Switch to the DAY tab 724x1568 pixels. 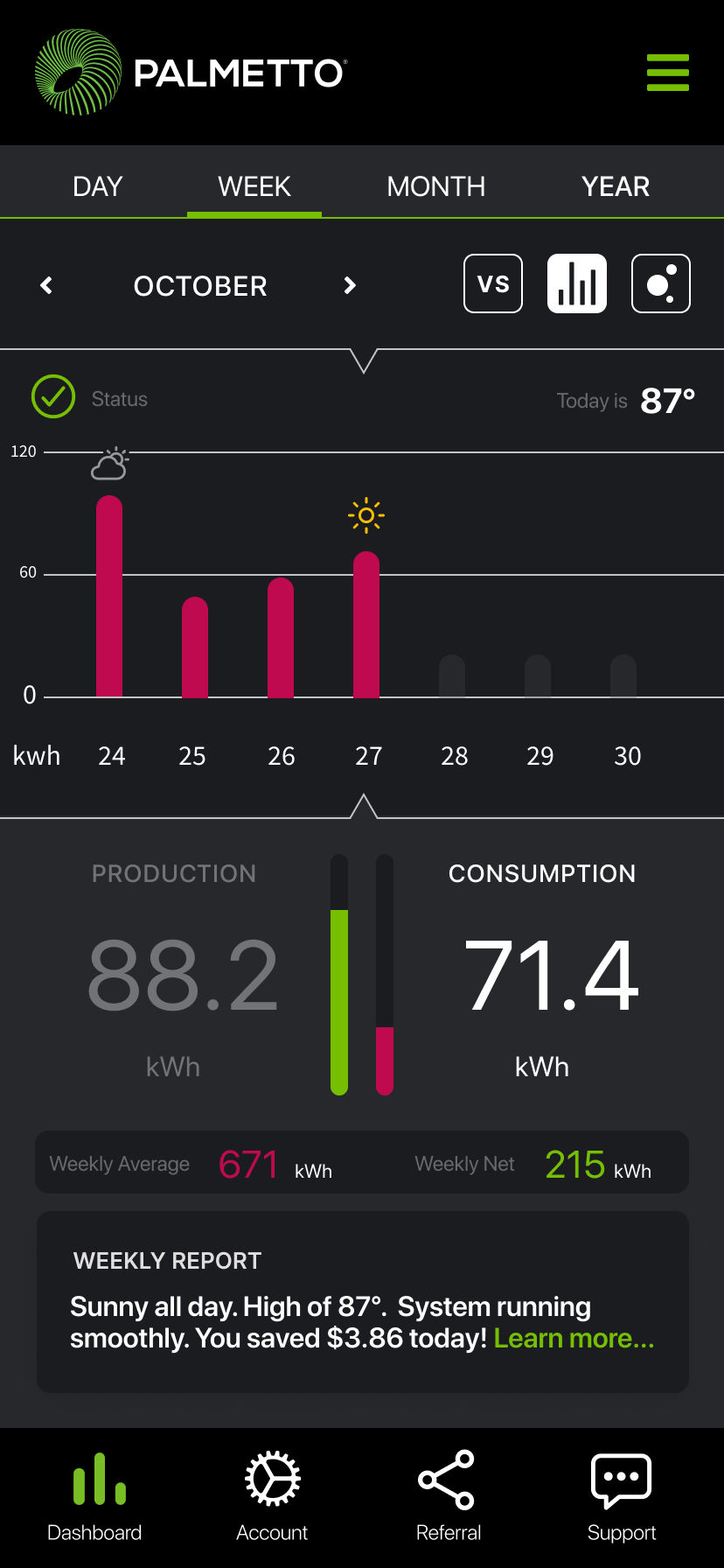(98, 186)
